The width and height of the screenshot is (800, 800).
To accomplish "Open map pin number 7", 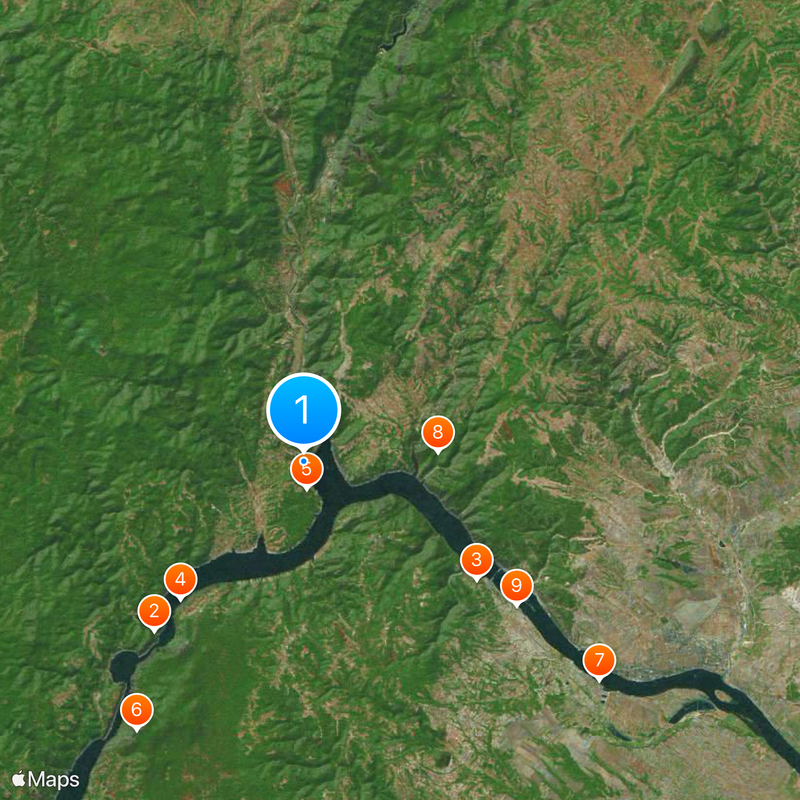I will tap(599, 660).
